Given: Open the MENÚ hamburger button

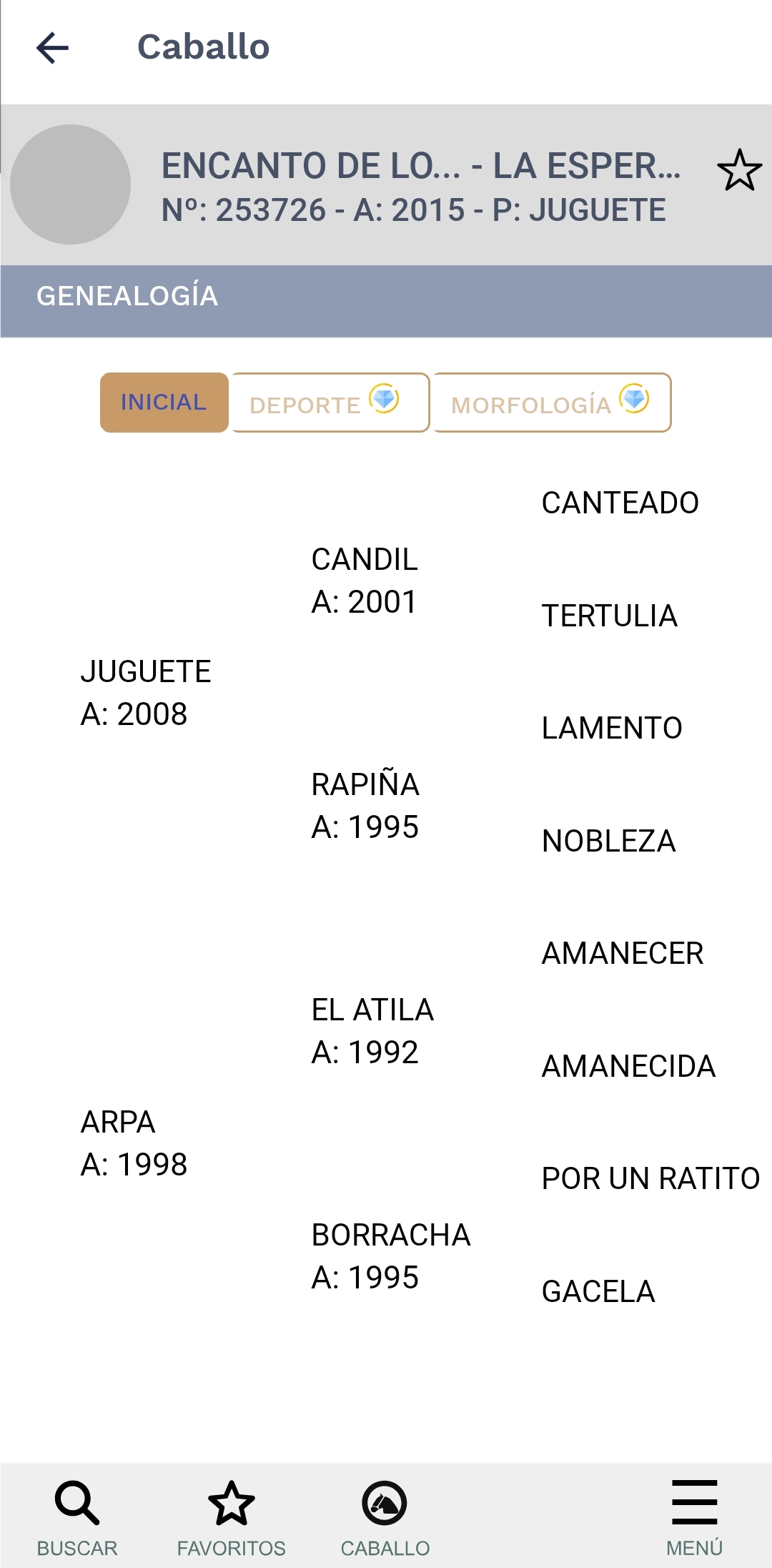Looking at the screenshot, I should tap(694, 1517).
